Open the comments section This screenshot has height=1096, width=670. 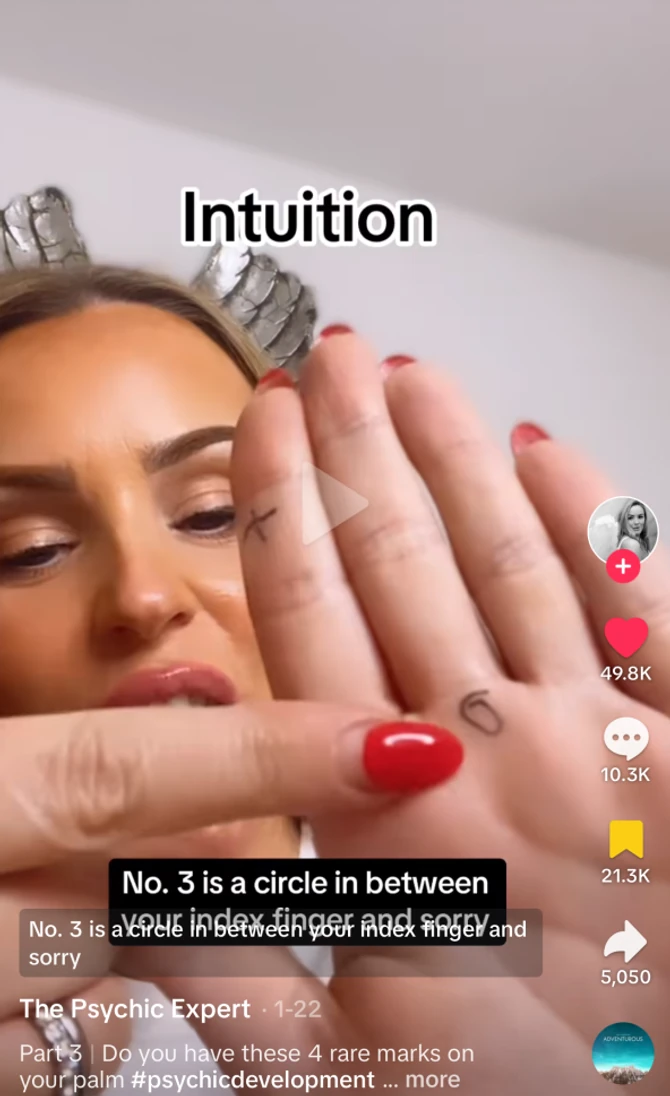[x=626, y=739]
